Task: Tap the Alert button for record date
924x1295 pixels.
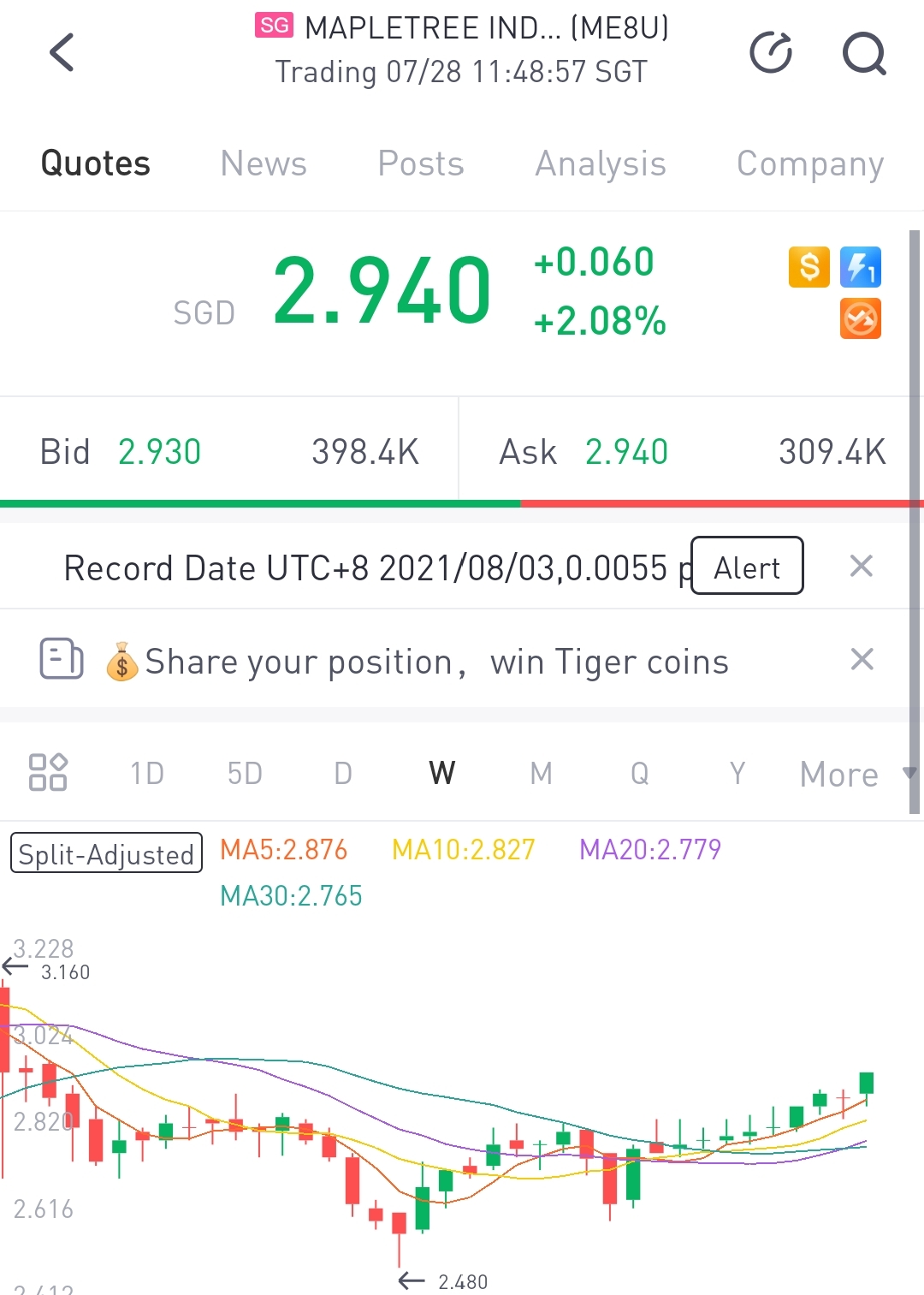Action: point(746,566)
